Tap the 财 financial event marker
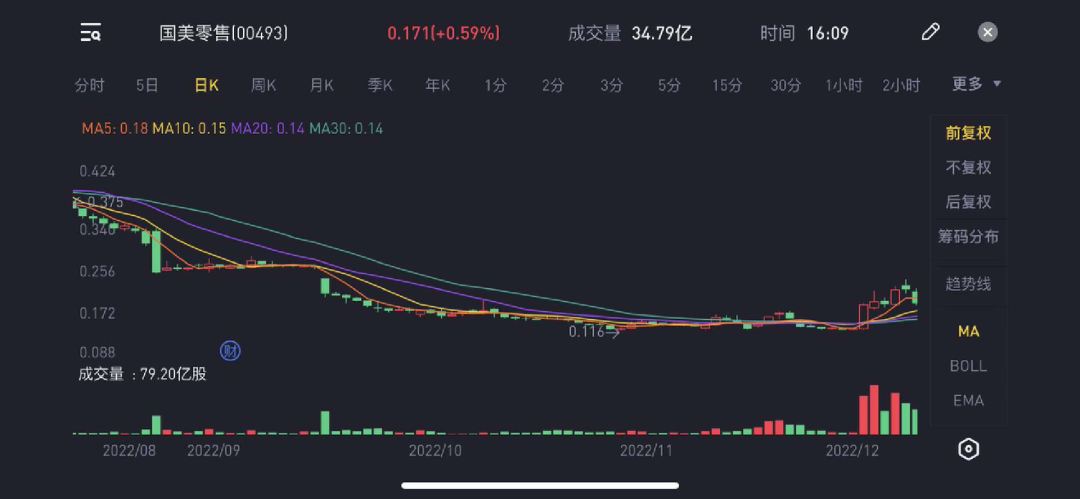This screenshot has width=1080, height=499. tap(230, 350)
